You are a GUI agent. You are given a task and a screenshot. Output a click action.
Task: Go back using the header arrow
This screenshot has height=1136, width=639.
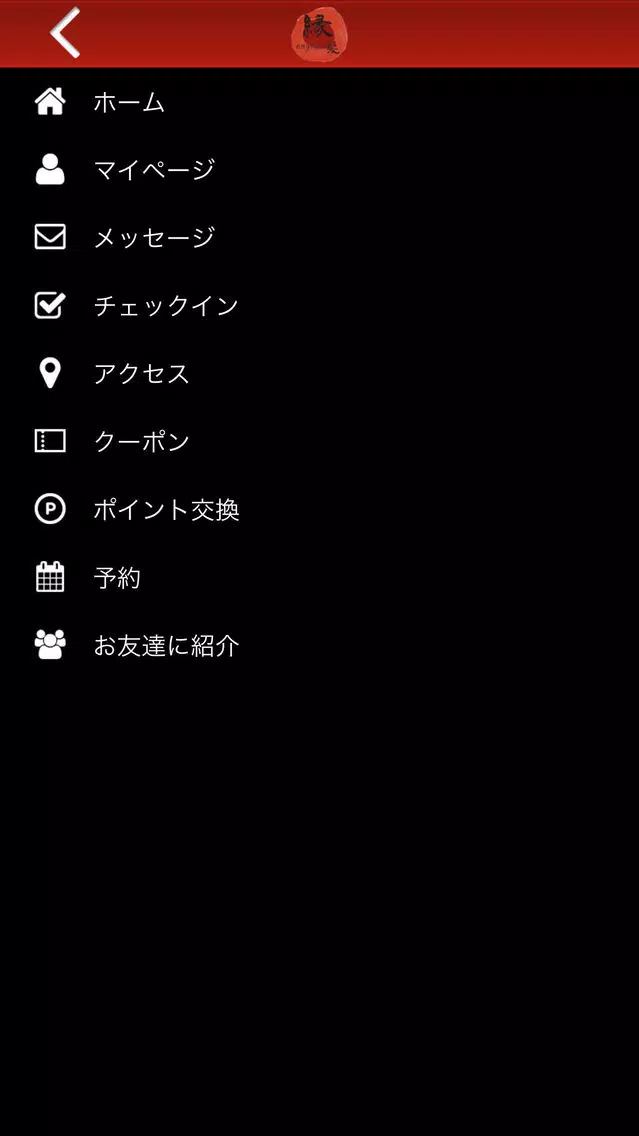(65, 33)
